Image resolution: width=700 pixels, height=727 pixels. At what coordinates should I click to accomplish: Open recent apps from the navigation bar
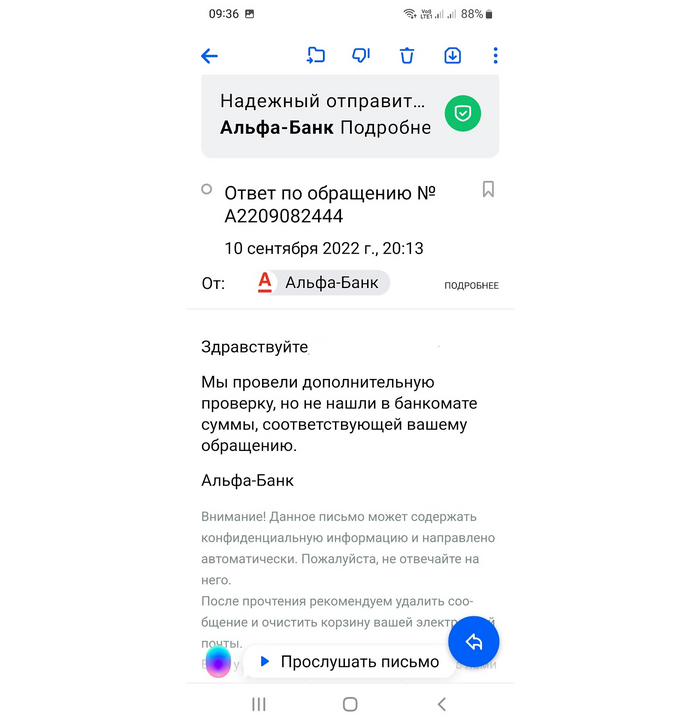(x=259, y=704)
